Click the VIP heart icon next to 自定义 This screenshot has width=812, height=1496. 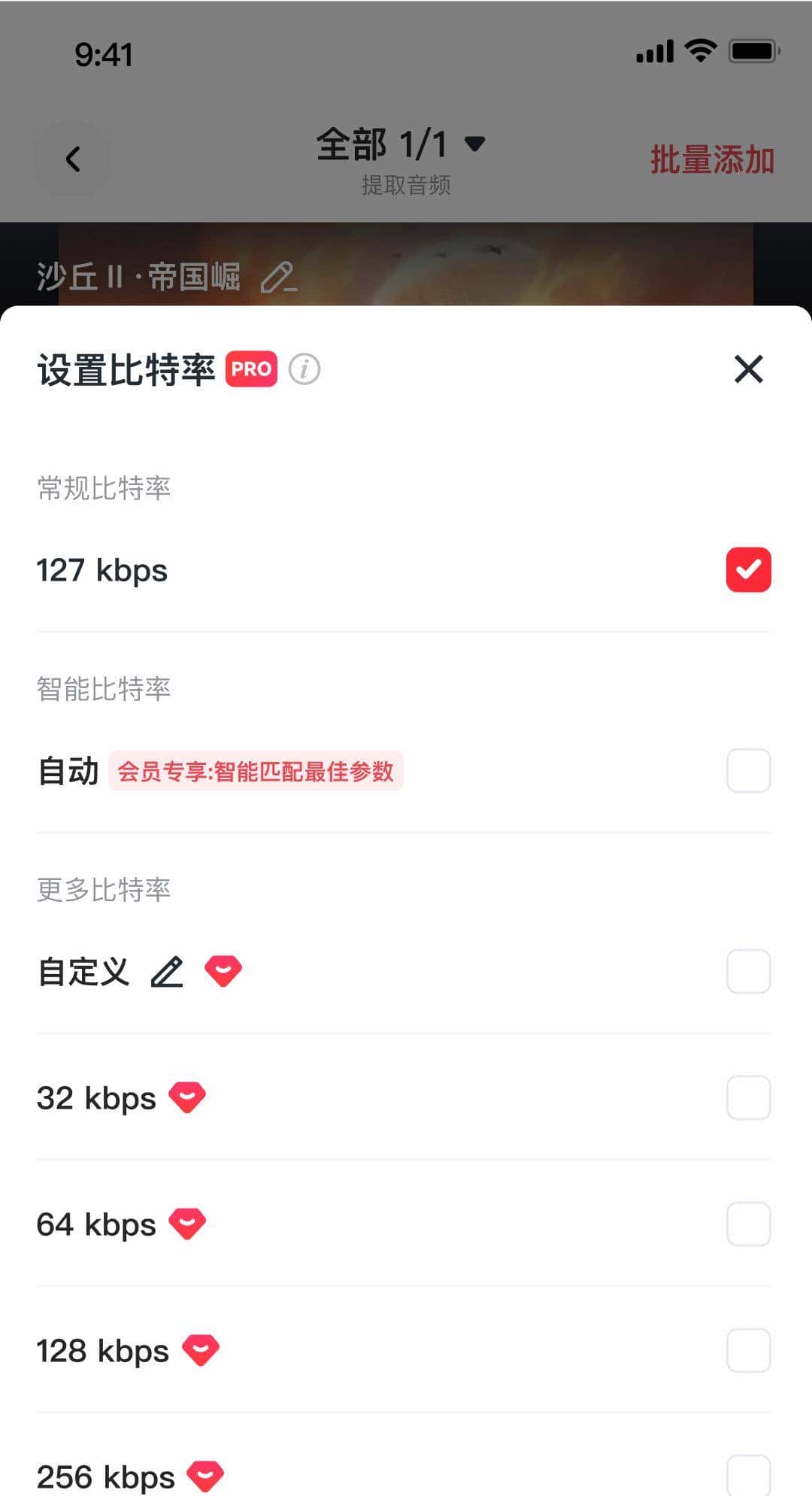(223, 972)
